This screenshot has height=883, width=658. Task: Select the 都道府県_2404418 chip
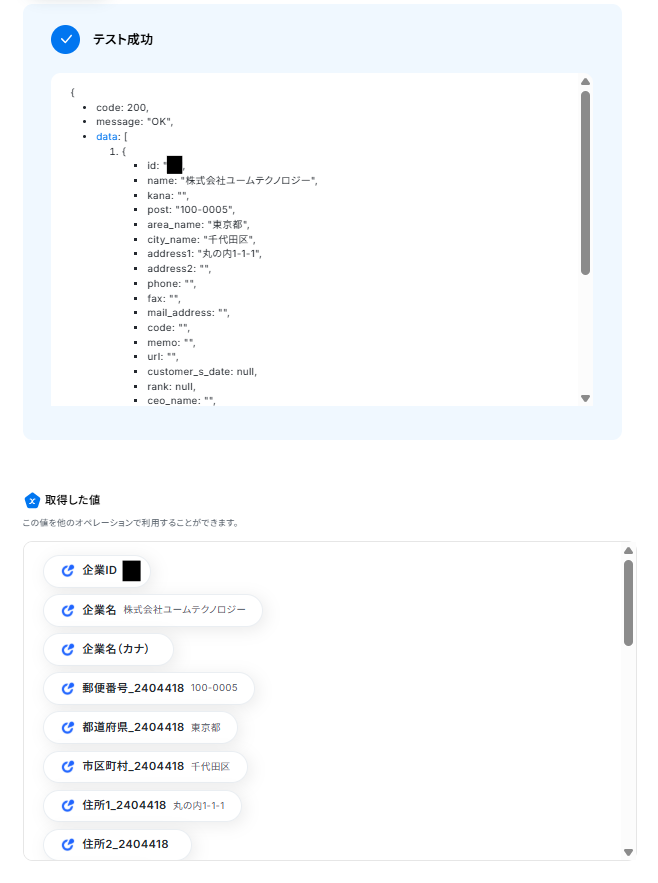(x=139, y=727)
